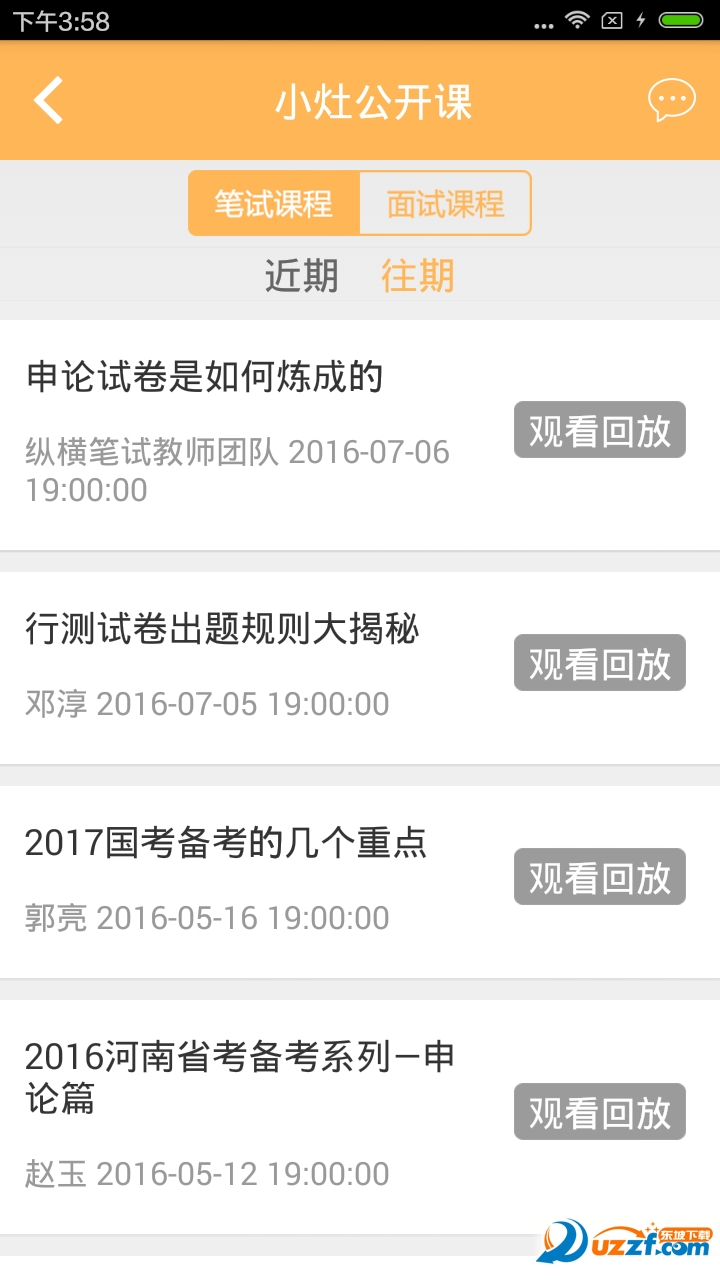Tap the back arrow to return
The height and width of the screenshot is (1280, 720).
point(47,100)
